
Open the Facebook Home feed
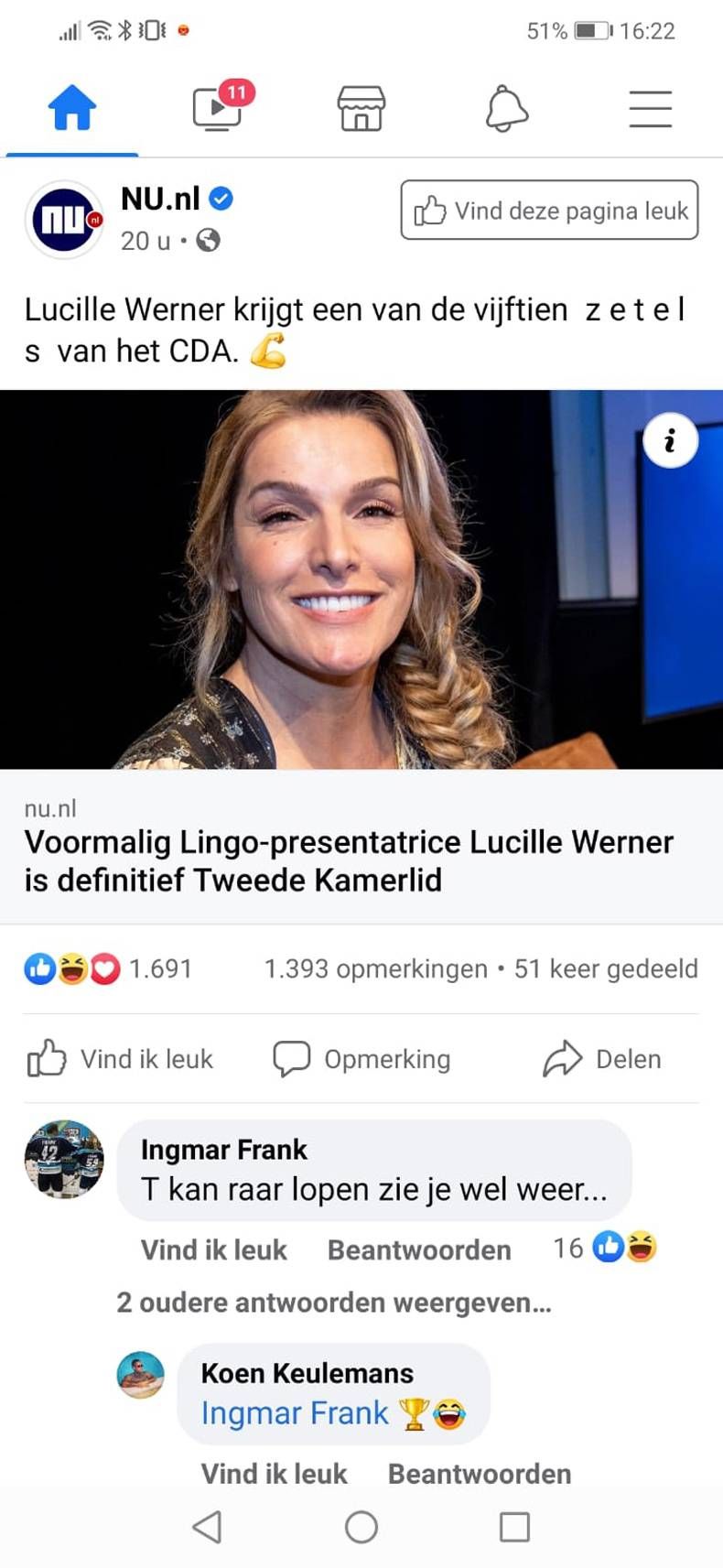click(72, 107)
